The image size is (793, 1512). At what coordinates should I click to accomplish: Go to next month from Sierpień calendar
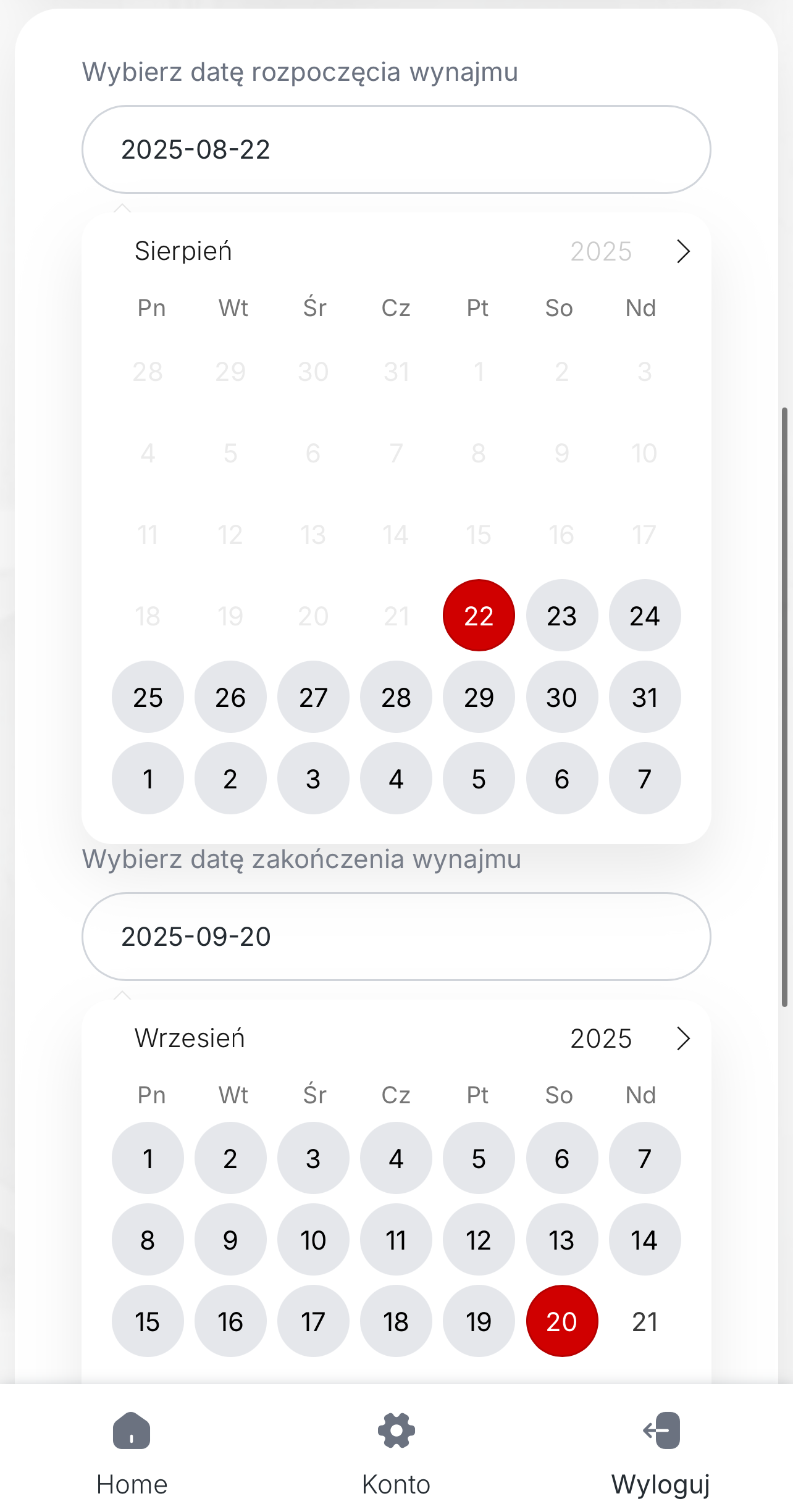[682, 251]
